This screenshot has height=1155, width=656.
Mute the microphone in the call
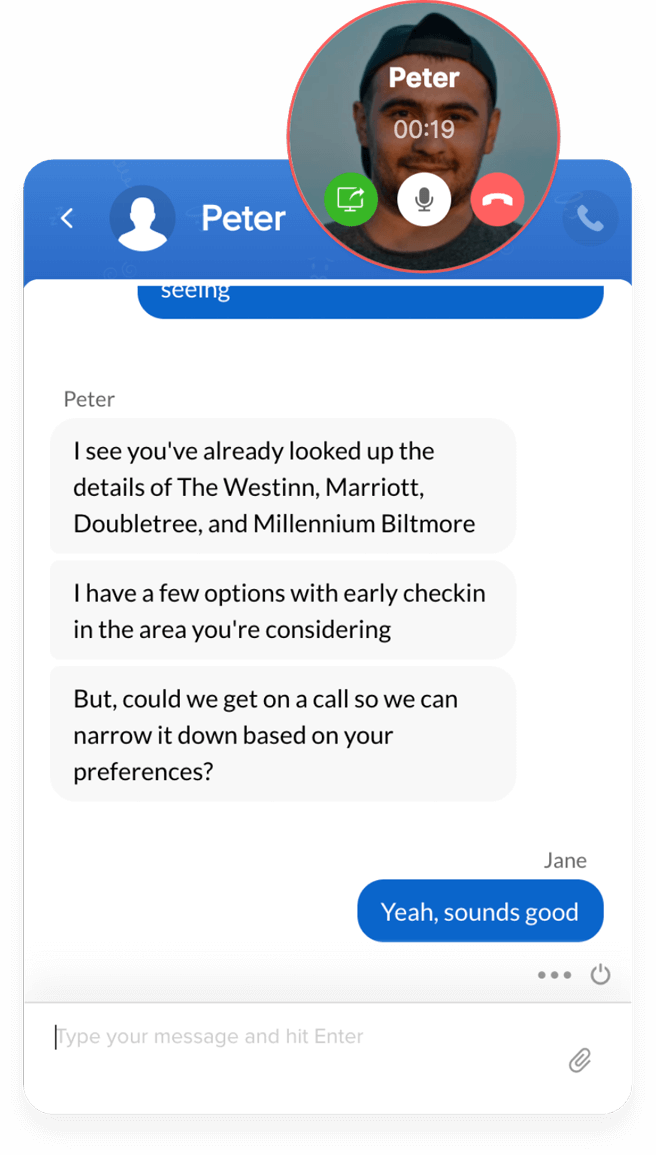tap(424, 199)
